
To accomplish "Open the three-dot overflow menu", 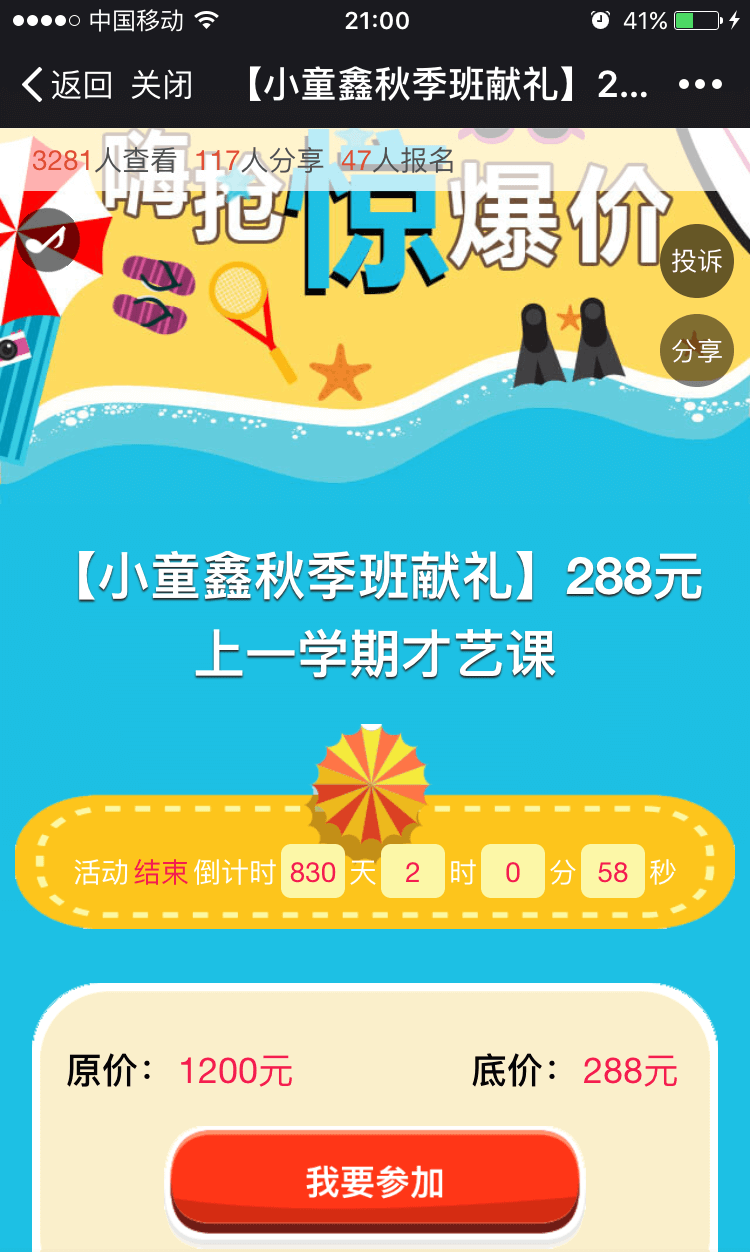I will pyautogui.click(x=700, y=85).
